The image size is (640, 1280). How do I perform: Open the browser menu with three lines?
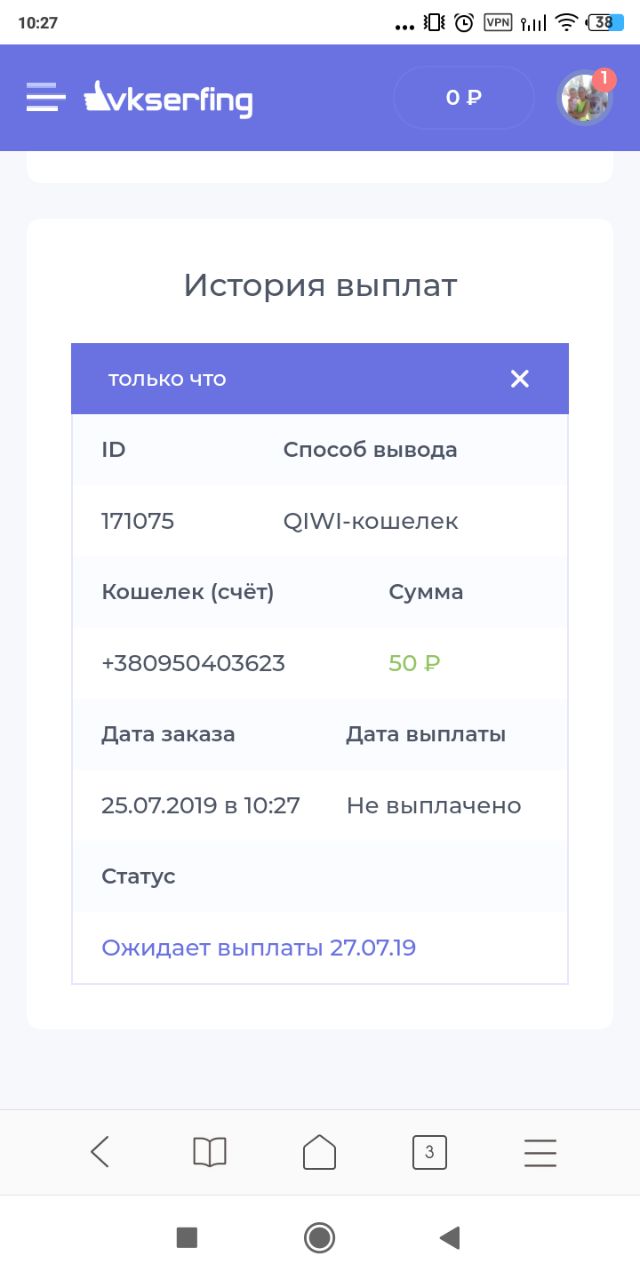pyautogui.click(x=540, y=1153)
